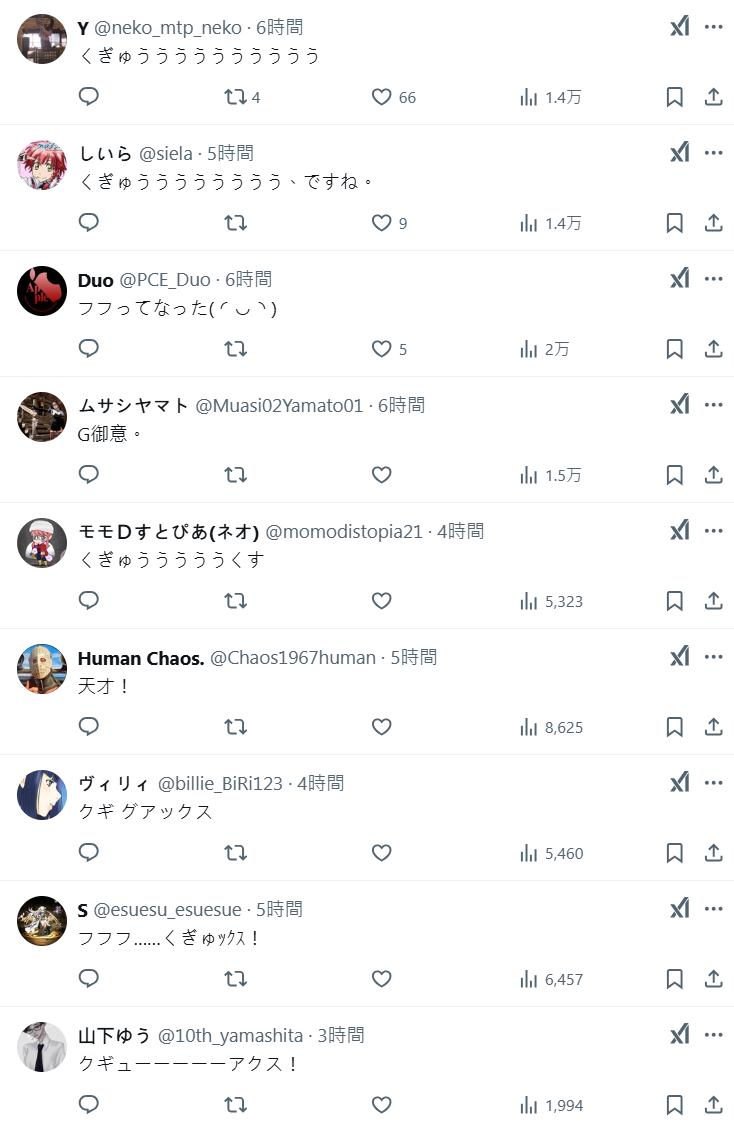Open overflow menu on Duo's reply
Screen dimensions: 734x1128
713,279
